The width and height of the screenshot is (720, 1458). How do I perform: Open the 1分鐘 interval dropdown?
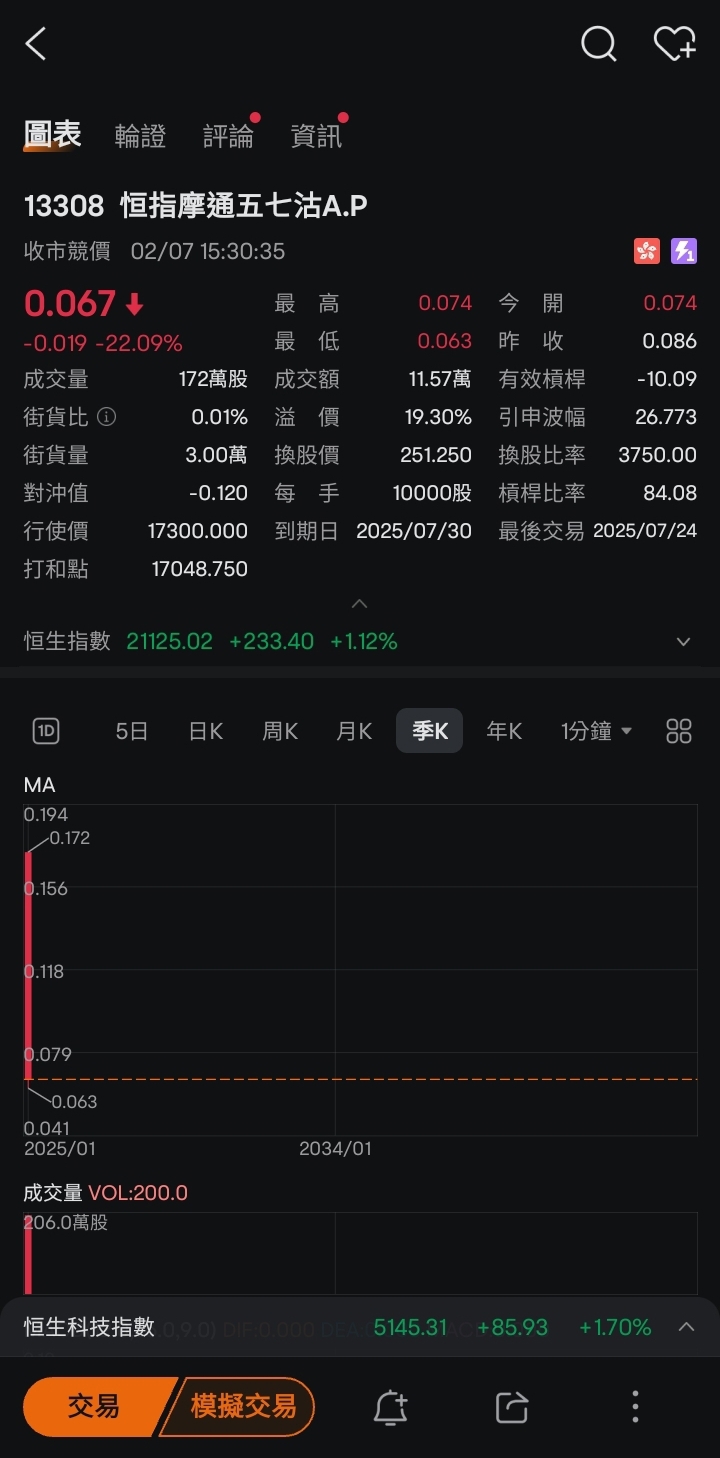click(x=597, y=731)
